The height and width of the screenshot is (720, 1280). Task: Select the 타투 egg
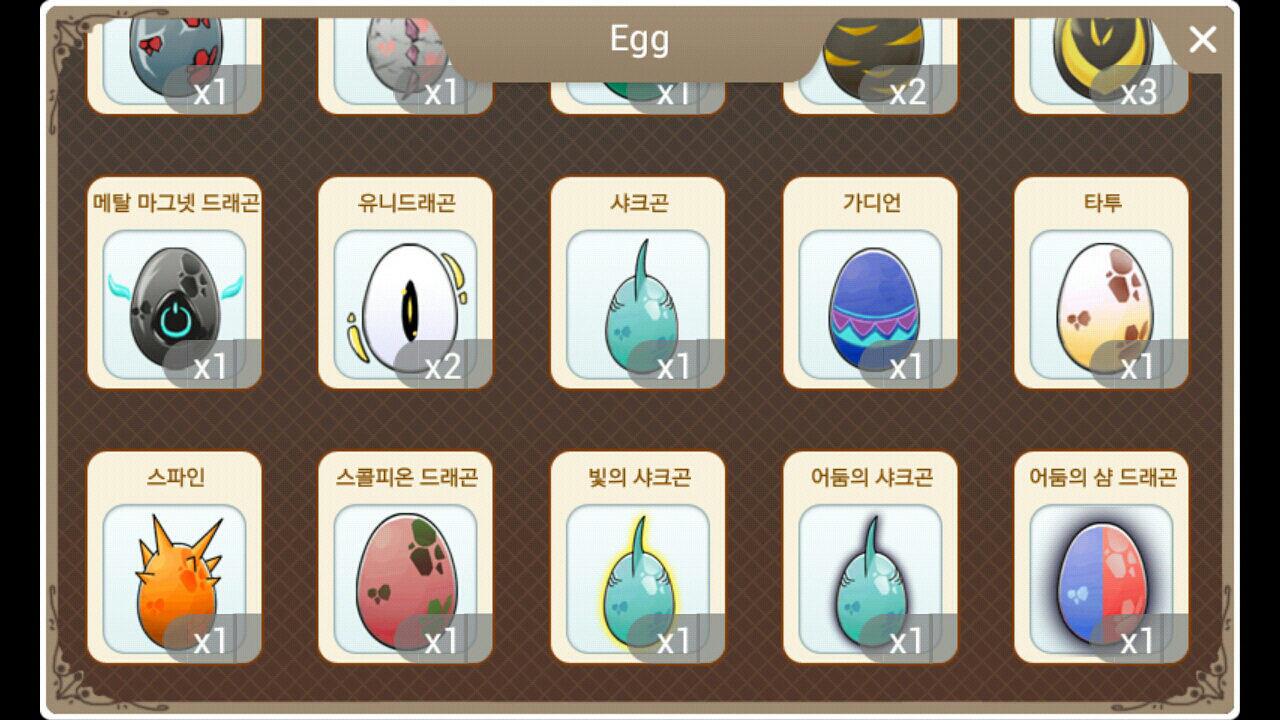(x=1101, y=300)
